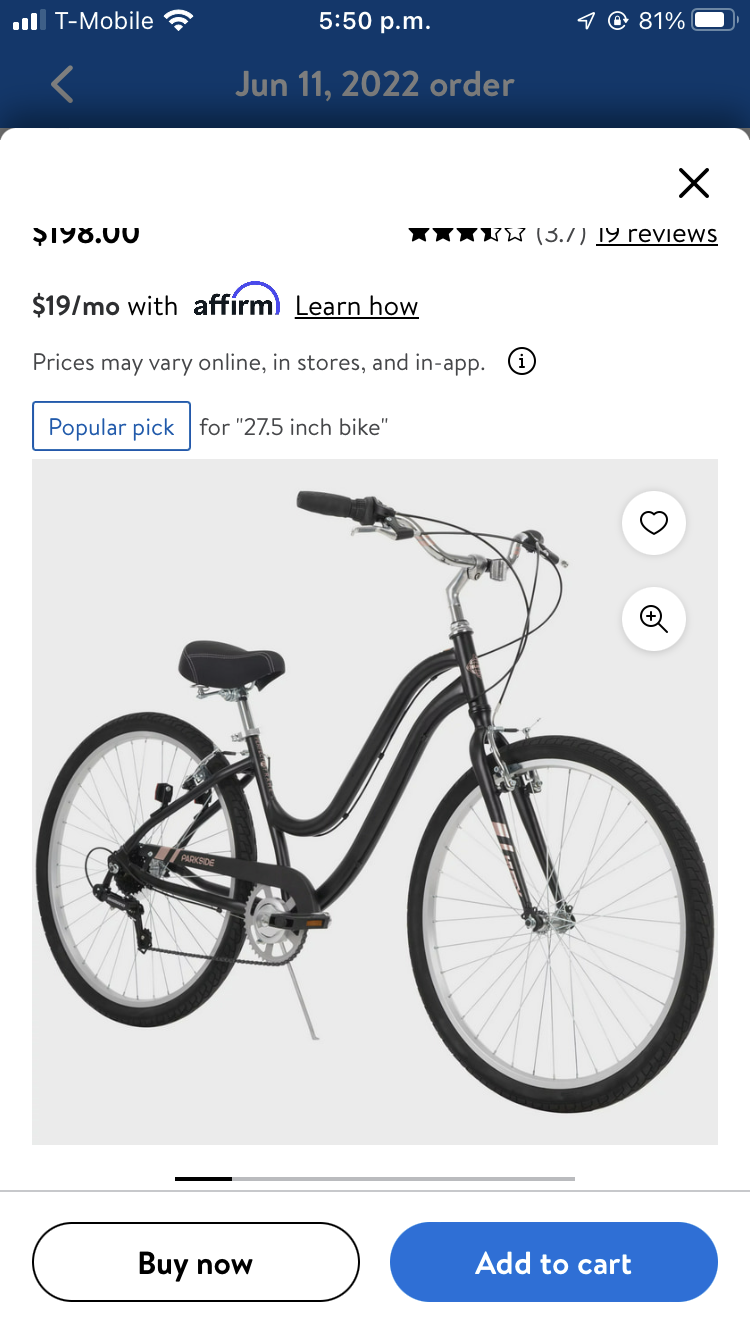The image size is (750, 1334).
Task: Tap the battery indicator
Action: (x=714, y=18)
